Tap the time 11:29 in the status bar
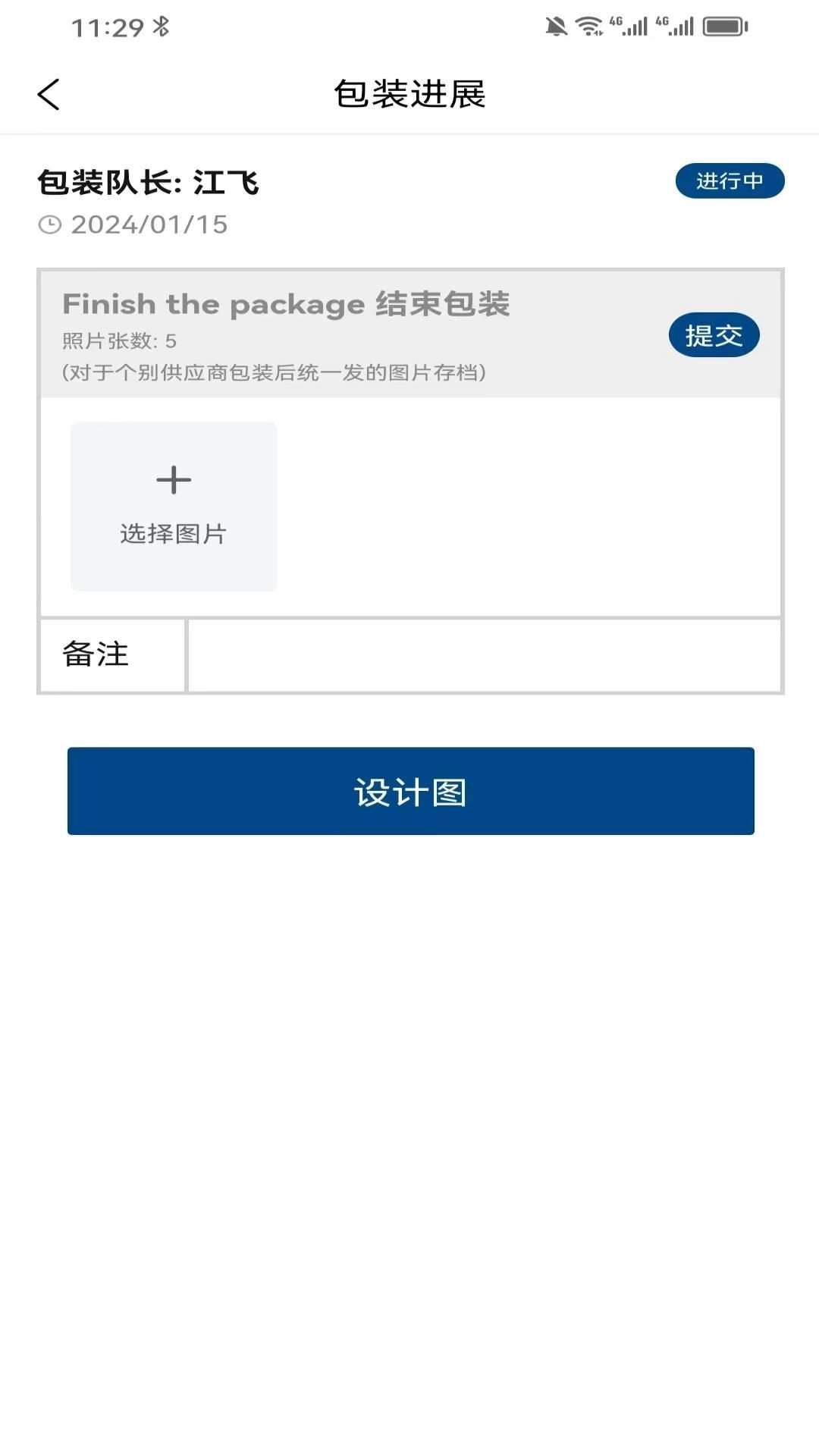Screen dimensions: 819x1456 [108, 25]
